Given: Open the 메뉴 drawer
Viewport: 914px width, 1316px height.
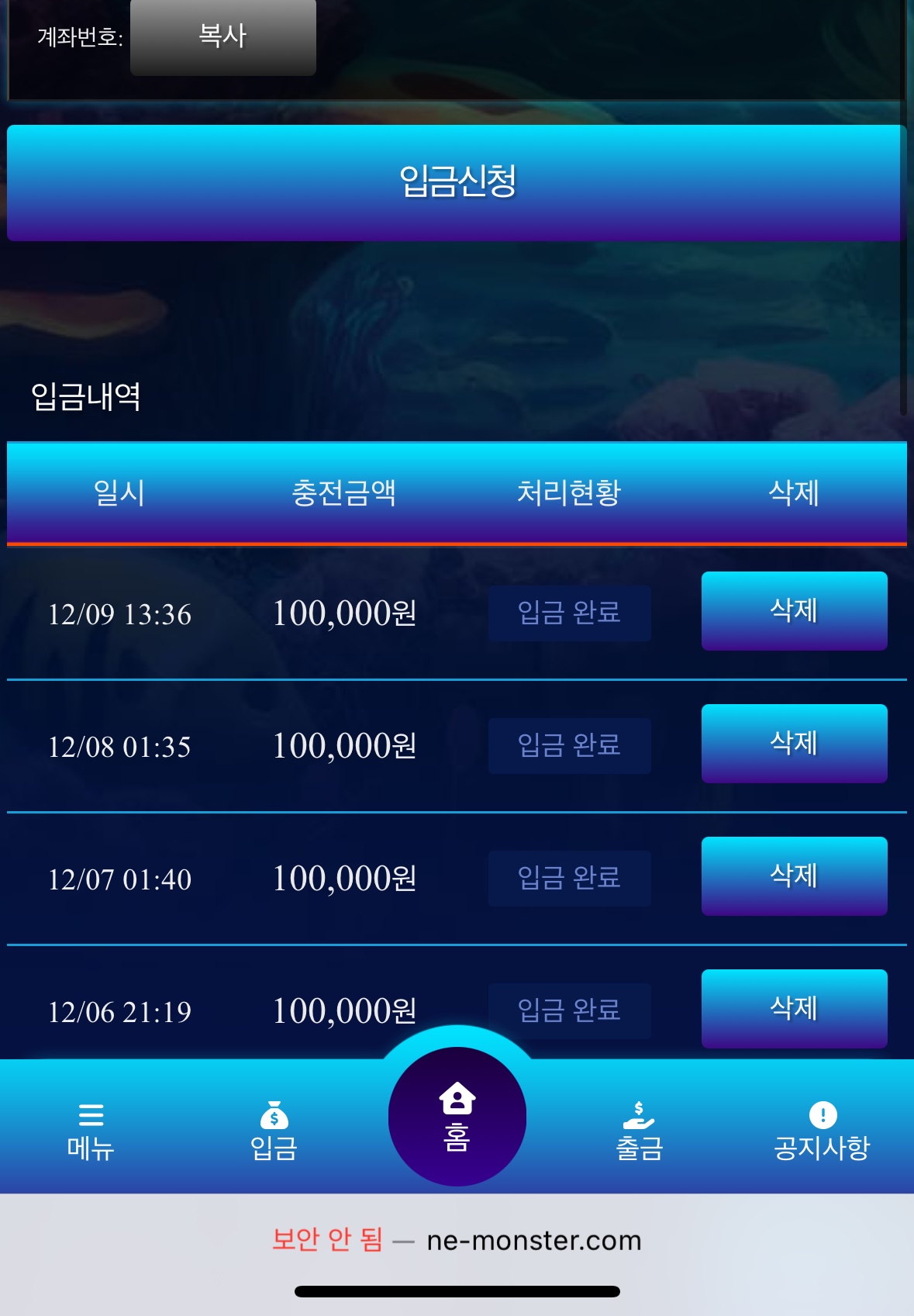Looking at the screenshot, I should pyautogui.click(x=91, y=1131).
